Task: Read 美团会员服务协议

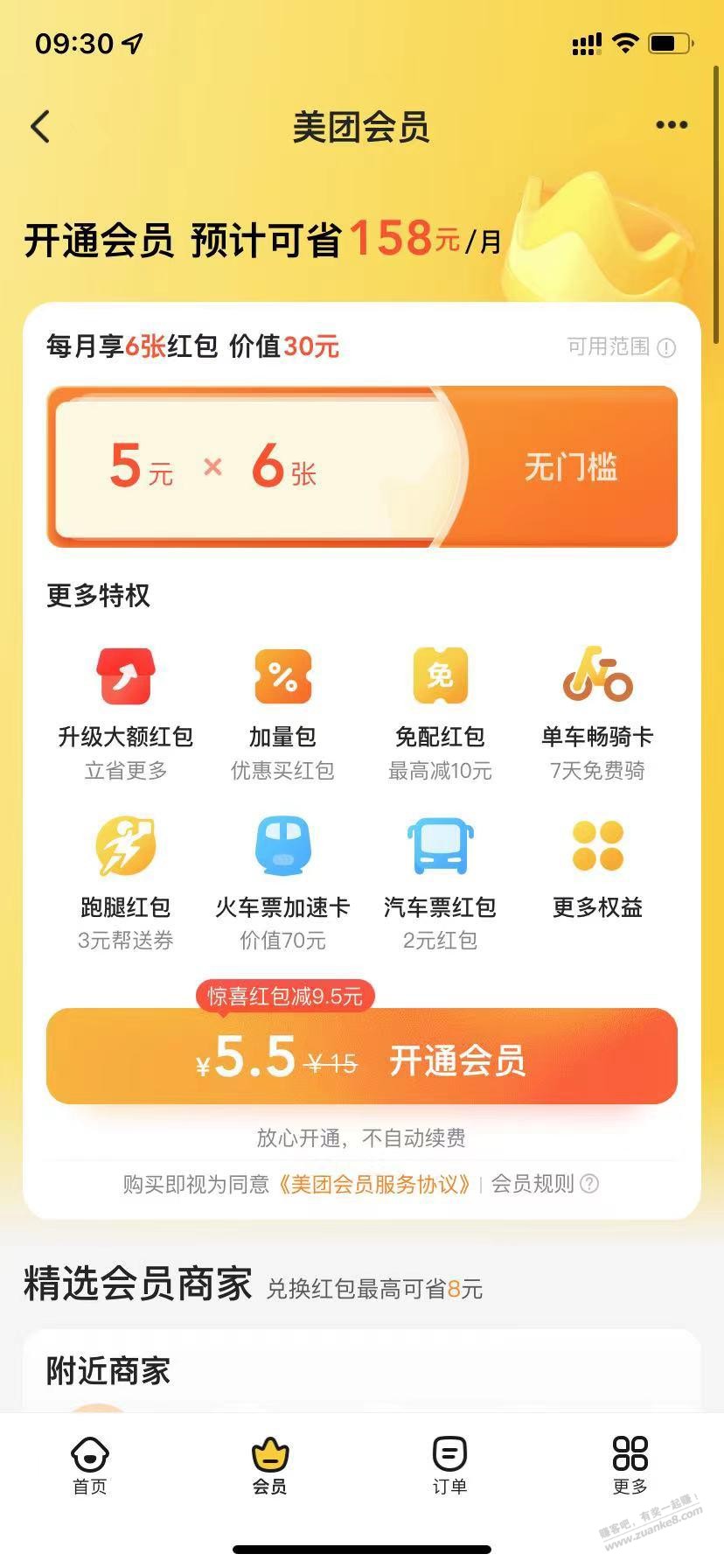Action: [376, 1184]
